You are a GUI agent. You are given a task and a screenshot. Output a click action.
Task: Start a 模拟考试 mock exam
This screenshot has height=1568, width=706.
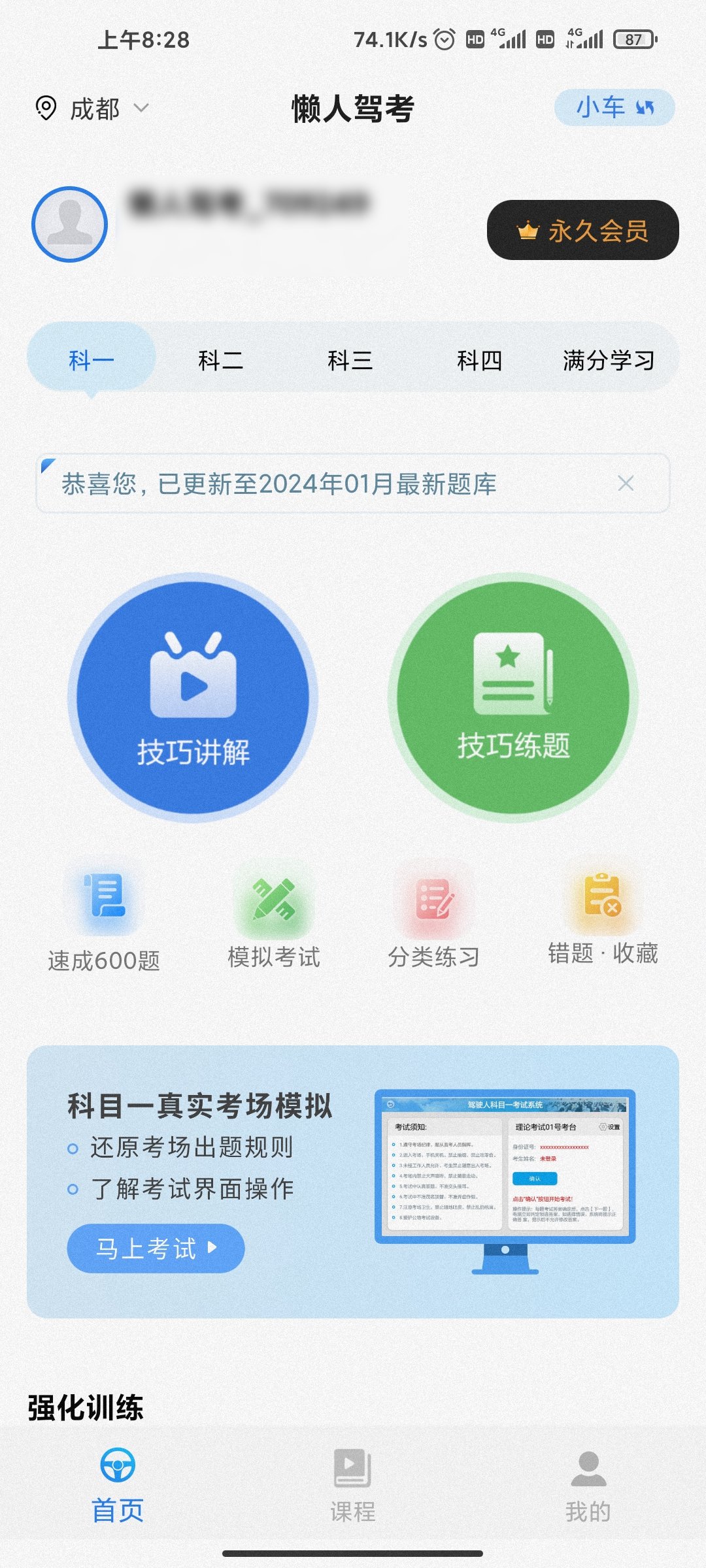275,915
